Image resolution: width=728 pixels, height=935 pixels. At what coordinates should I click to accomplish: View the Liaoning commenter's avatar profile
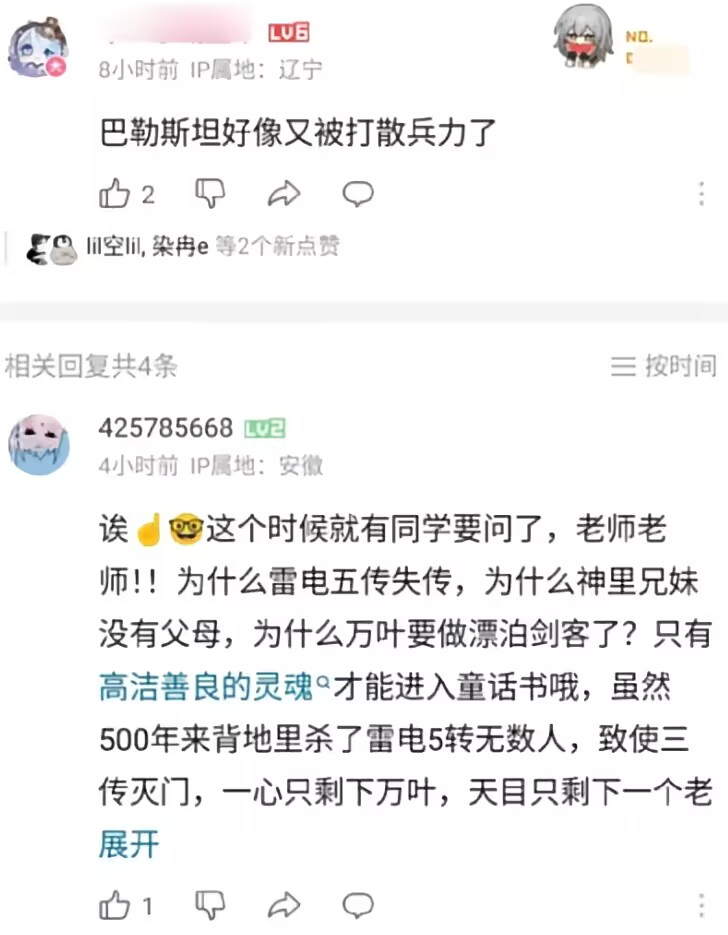[x=38, y=50]
